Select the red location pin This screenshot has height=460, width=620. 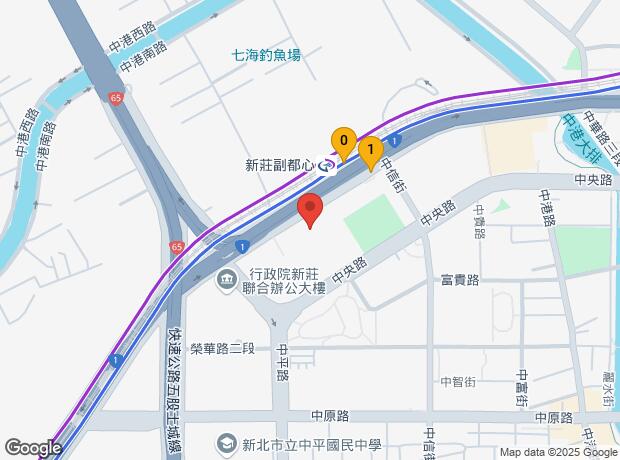point(310,211)
